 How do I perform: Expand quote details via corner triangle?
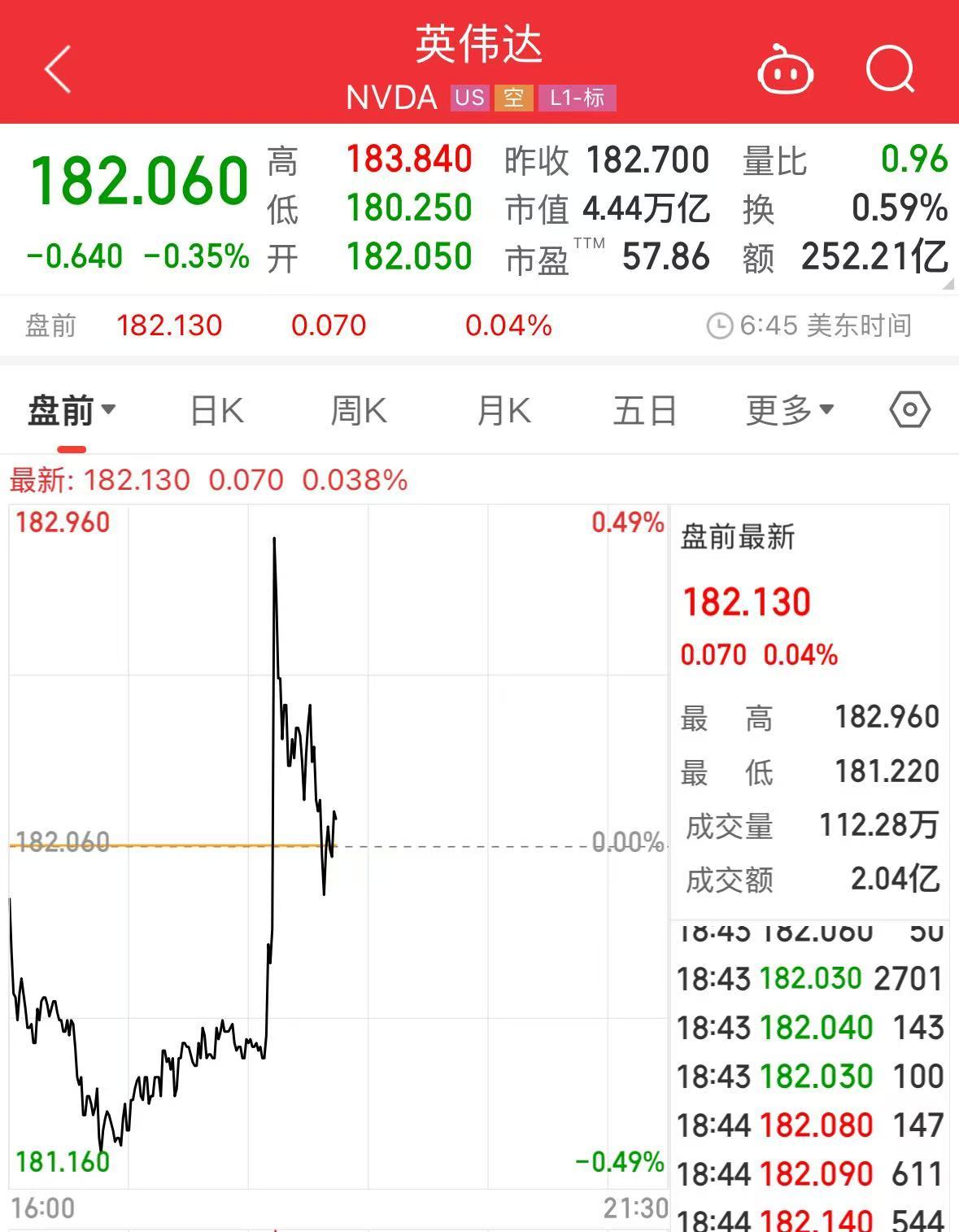click(x=948, y=284)
